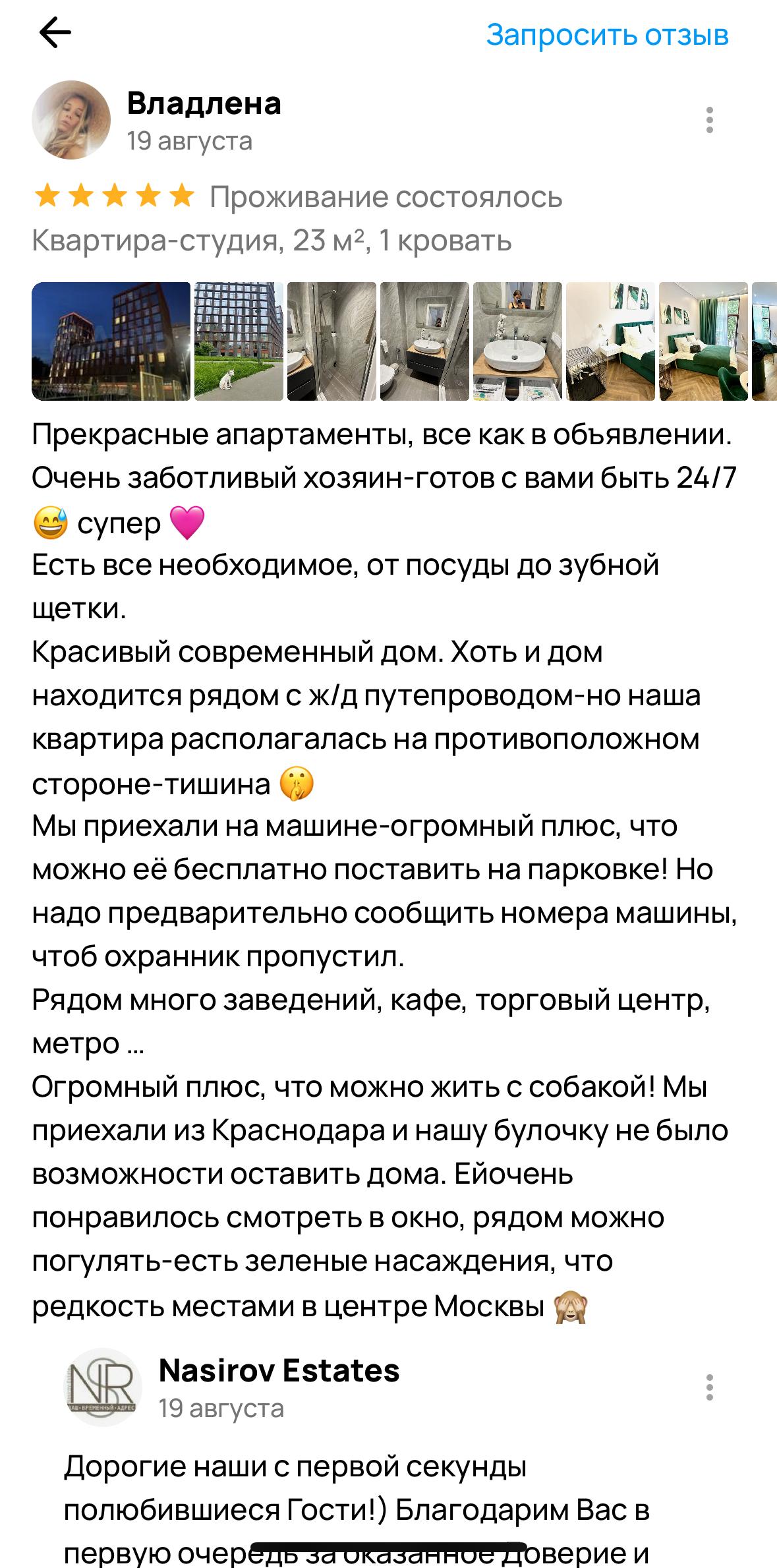Screen dimensions: 777x1568
Task: View the bedroom photo with the dog crate
Action: 610,341
